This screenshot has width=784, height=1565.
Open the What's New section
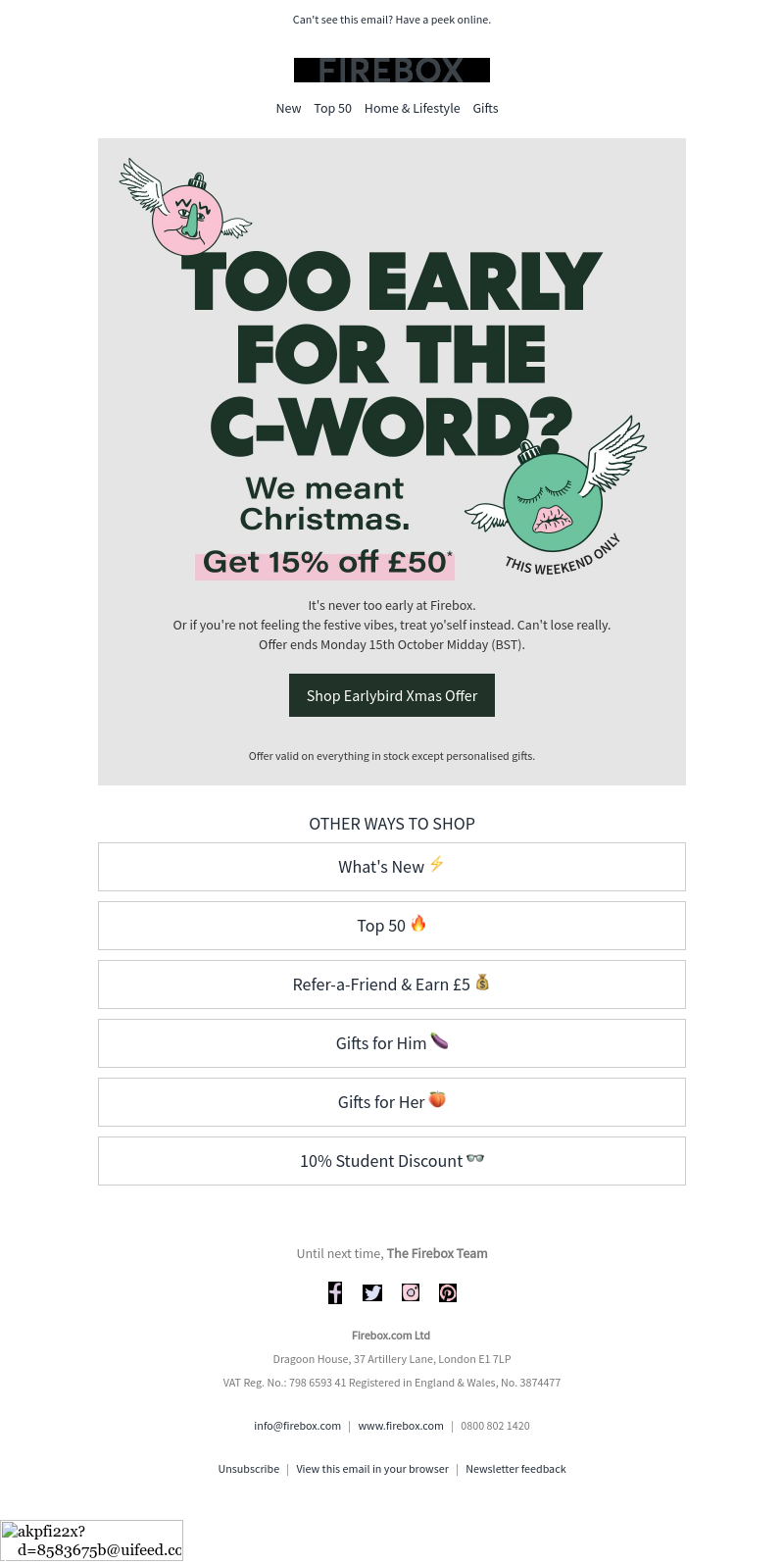click(392, 867)
